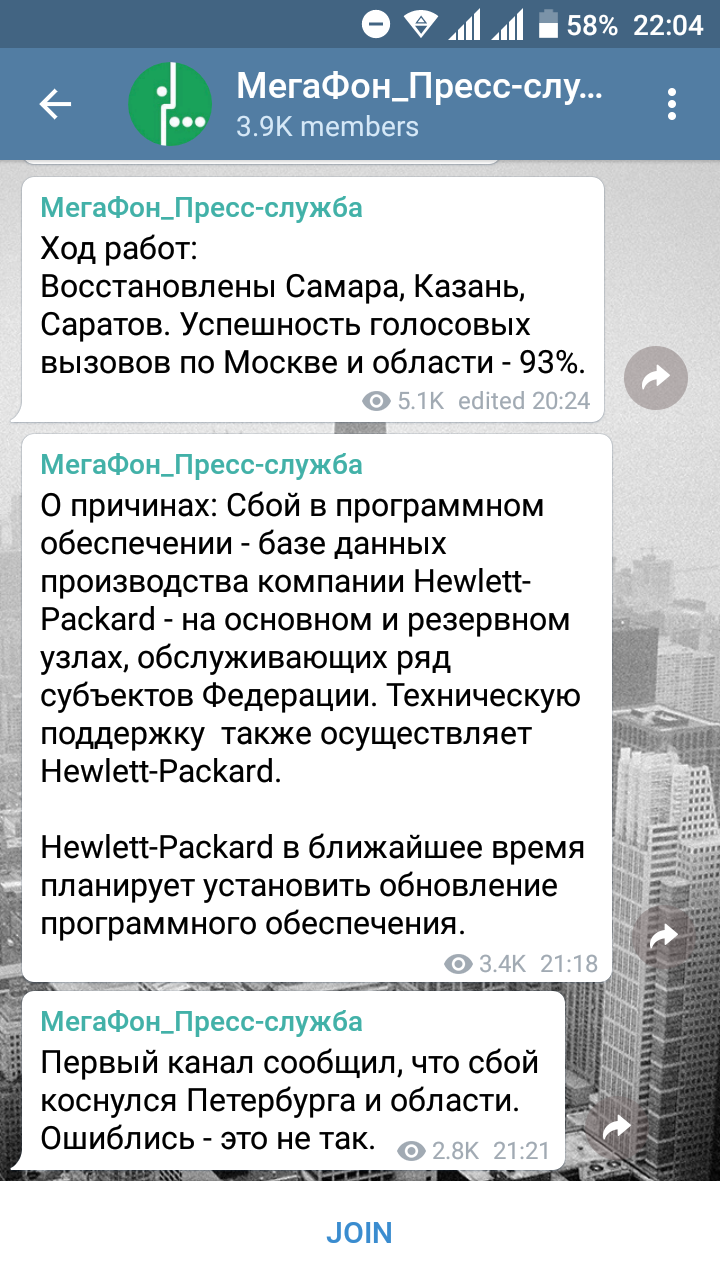This screenshot has width=720, height=1280.
Task: Join the МегаФон press channel
Action: coord(360,1232)
